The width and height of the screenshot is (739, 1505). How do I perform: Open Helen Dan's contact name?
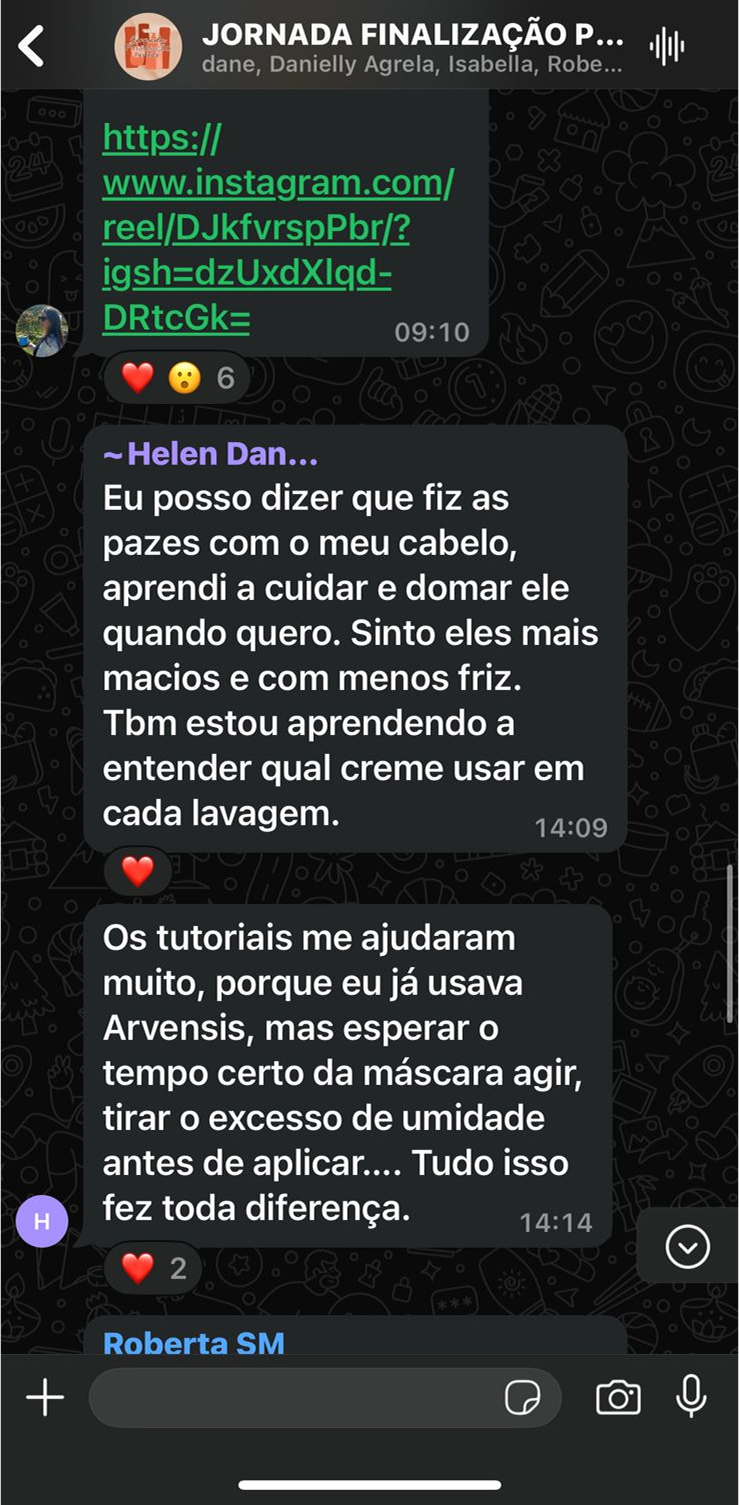(210, 454)
